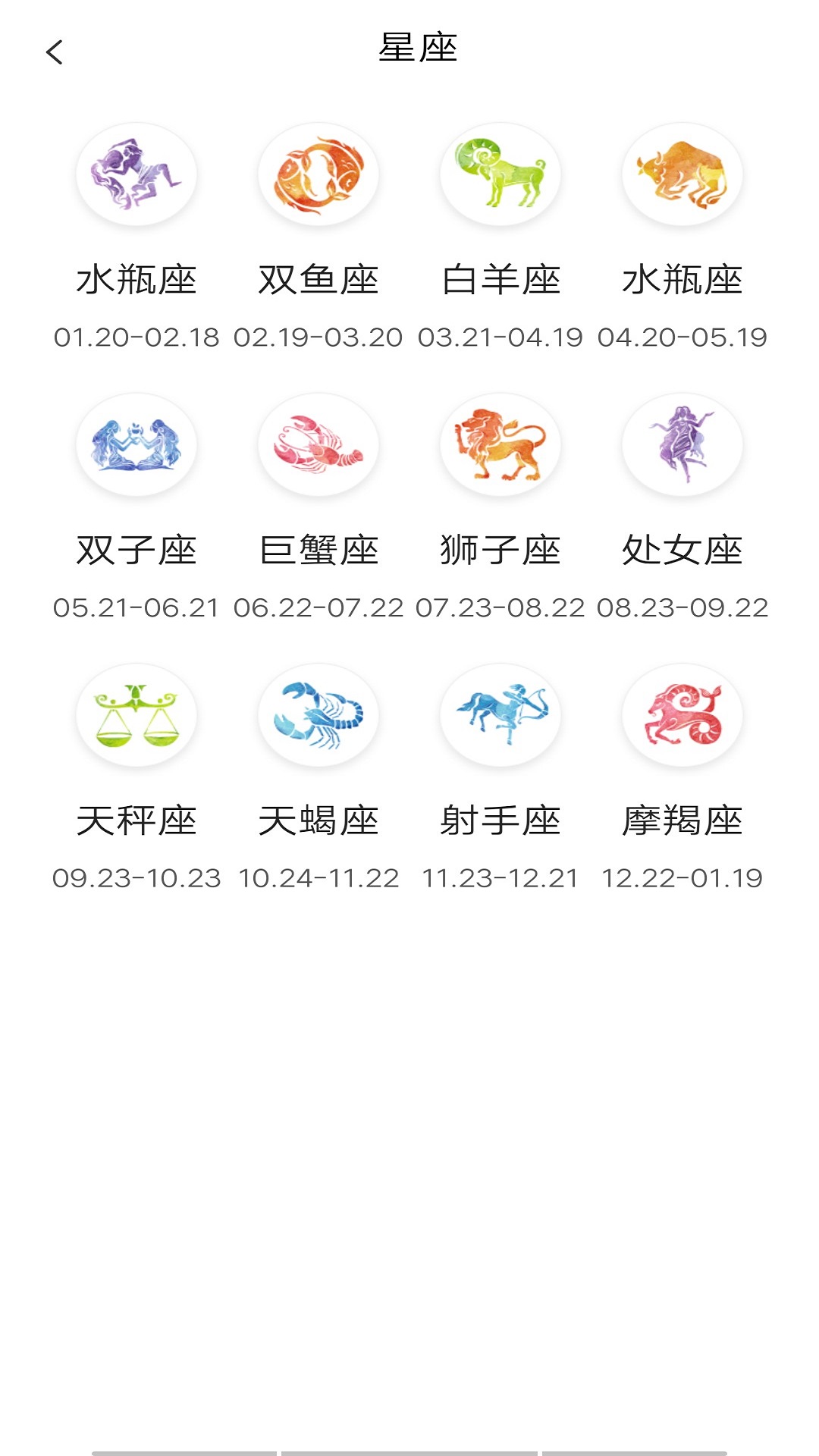
Task: Tap the Virgo maiden icon
Action: coord(681,446)
